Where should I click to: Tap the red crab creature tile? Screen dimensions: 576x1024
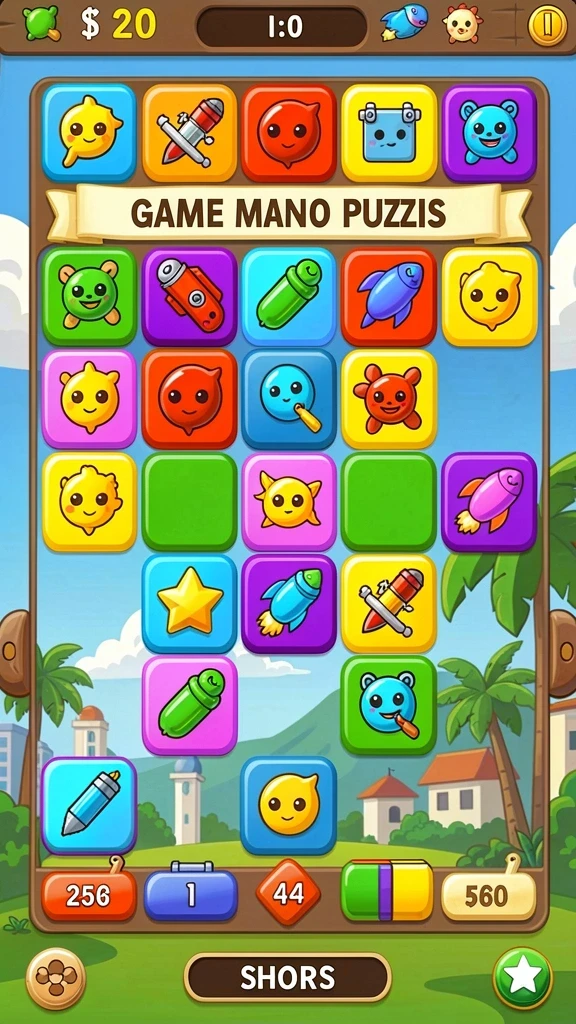pyautogui.click(x=389, y=398)
